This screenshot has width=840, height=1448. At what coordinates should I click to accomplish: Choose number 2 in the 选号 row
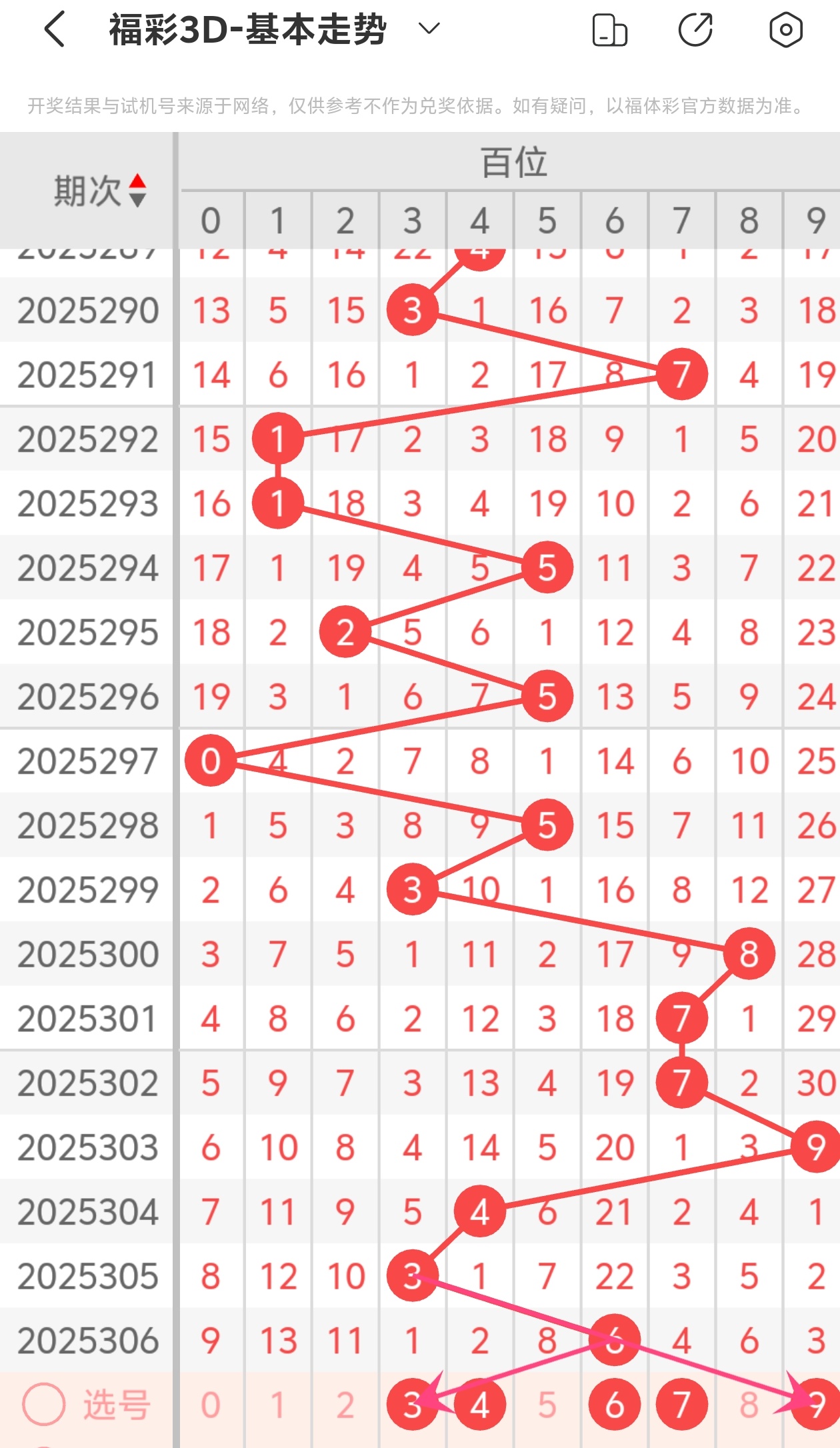tap(345, 1405)
